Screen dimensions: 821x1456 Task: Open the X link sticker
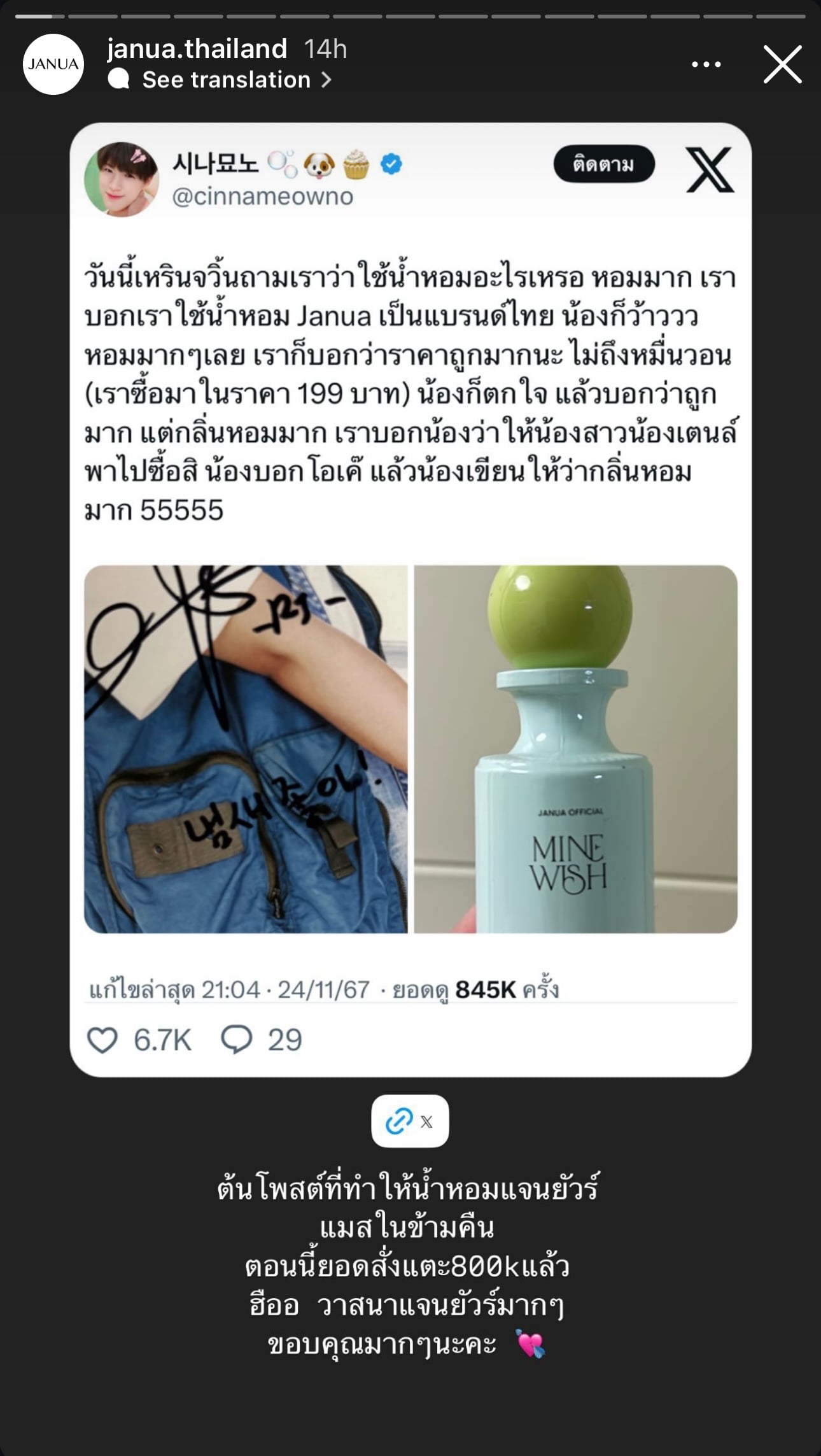(410, 1120)
